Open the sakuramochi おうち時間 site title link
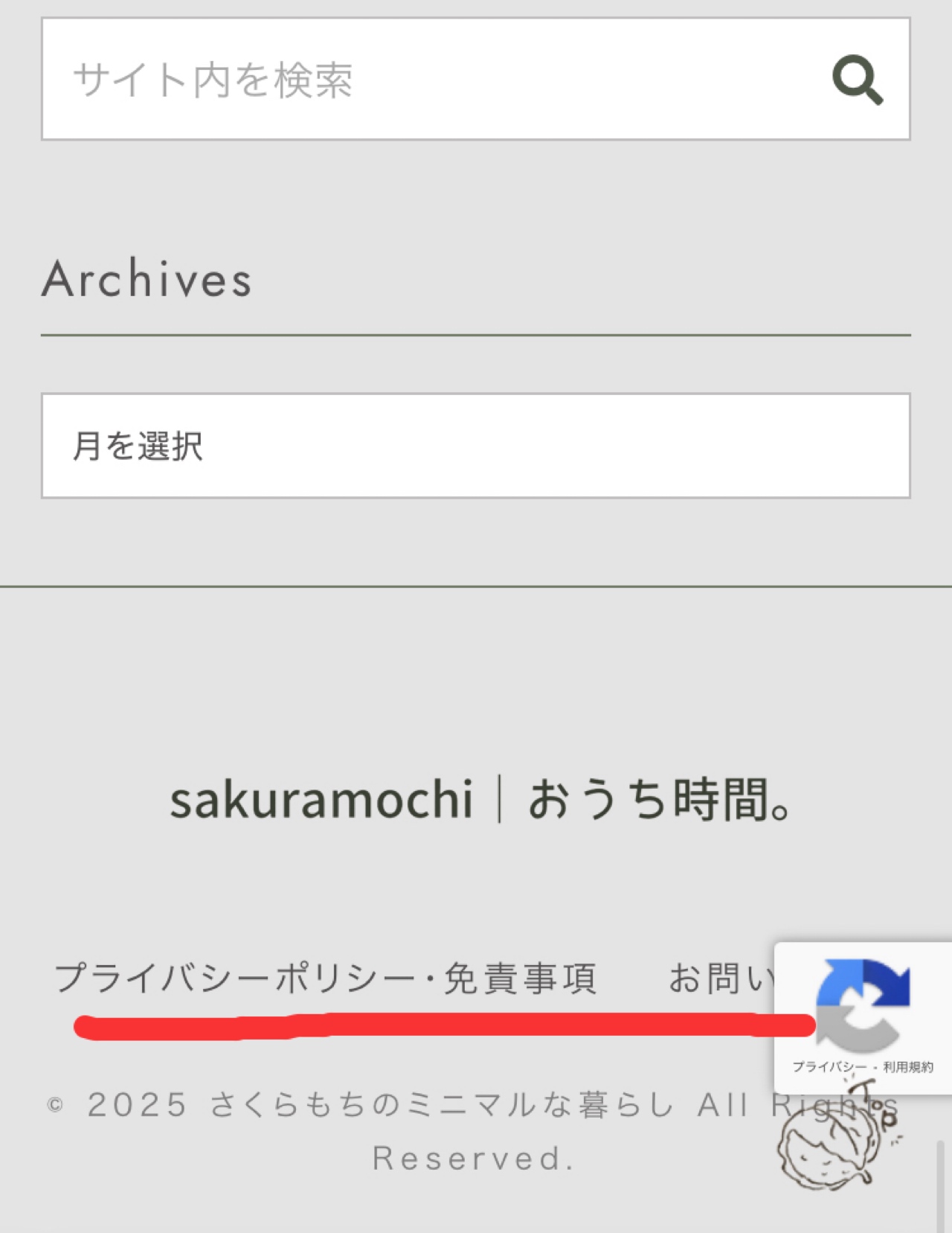This screenshot has height=1233, width=952. click(x=480, y=799)
